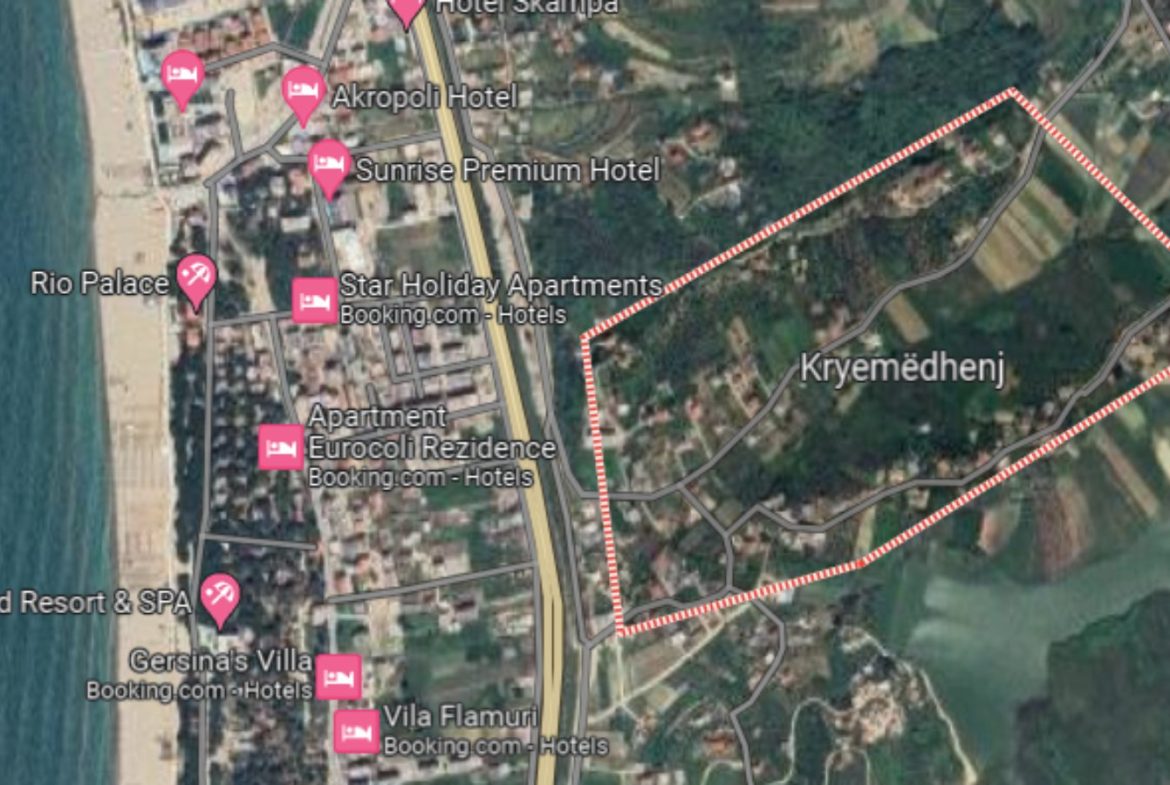Viewport: 1170px width, 785px height.
Task: Open the Vila Flamuri hotel marker
Action: [x=357, y=731]
